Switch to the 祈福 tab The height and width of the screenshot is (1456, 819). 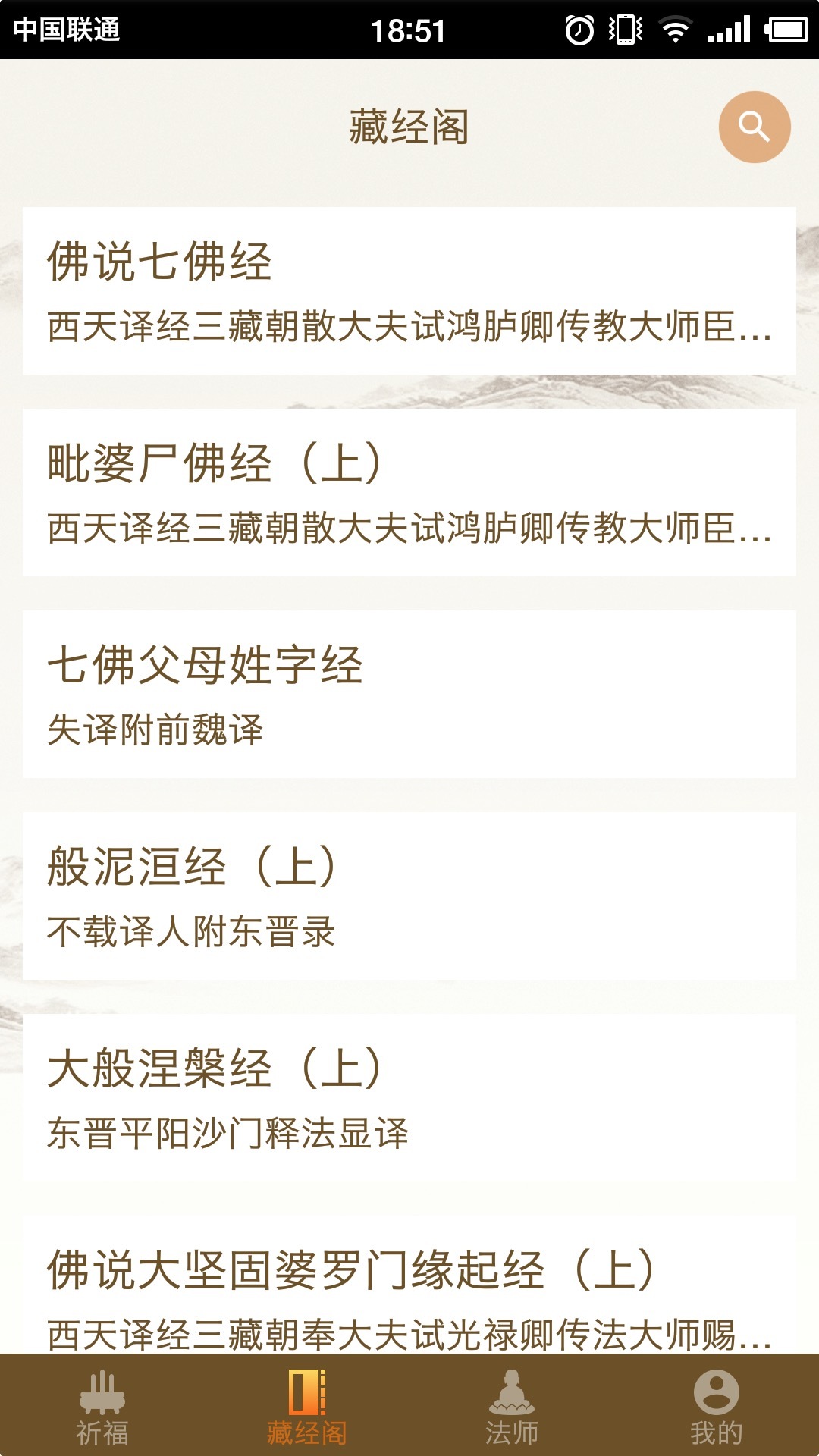point(102,1405)
